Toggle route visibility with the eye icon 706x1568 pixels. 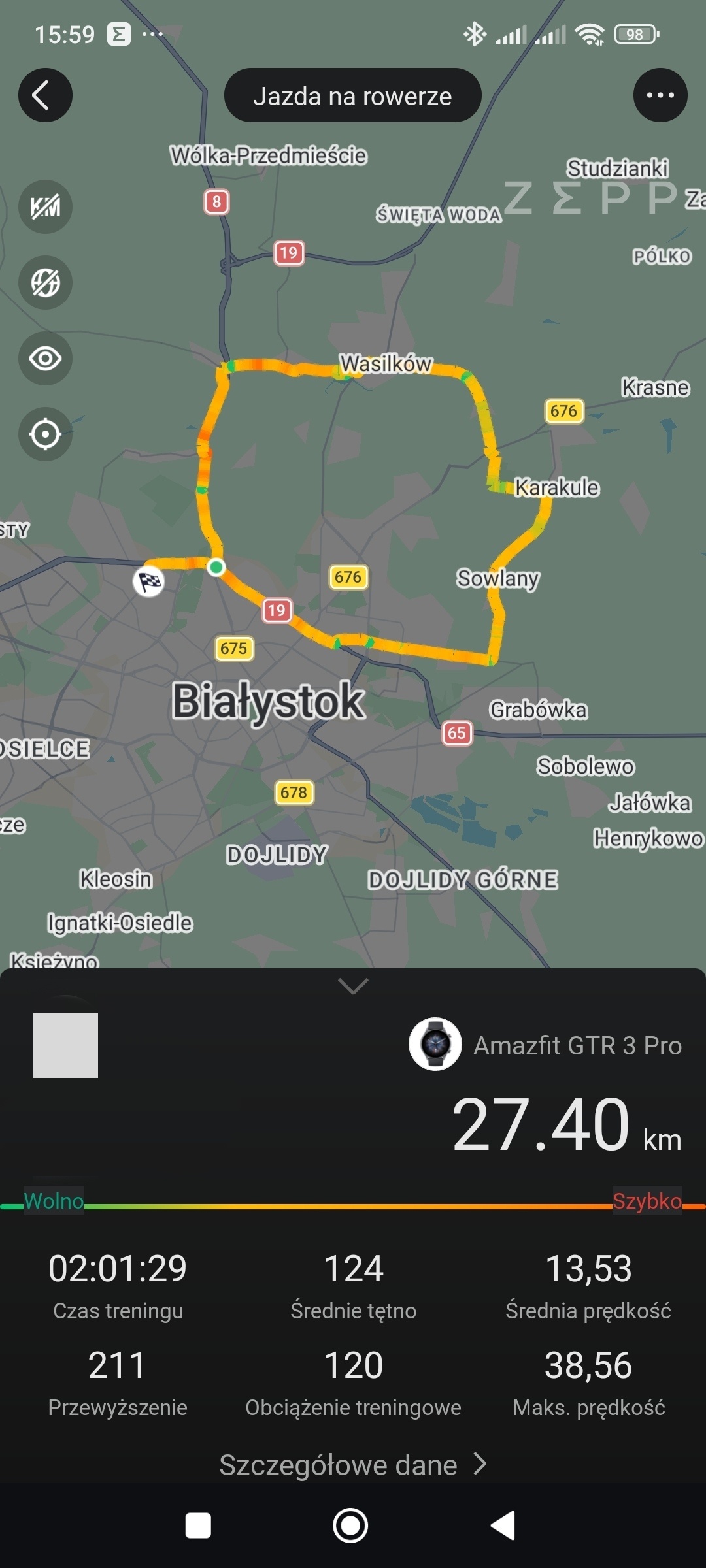[45, 359]
